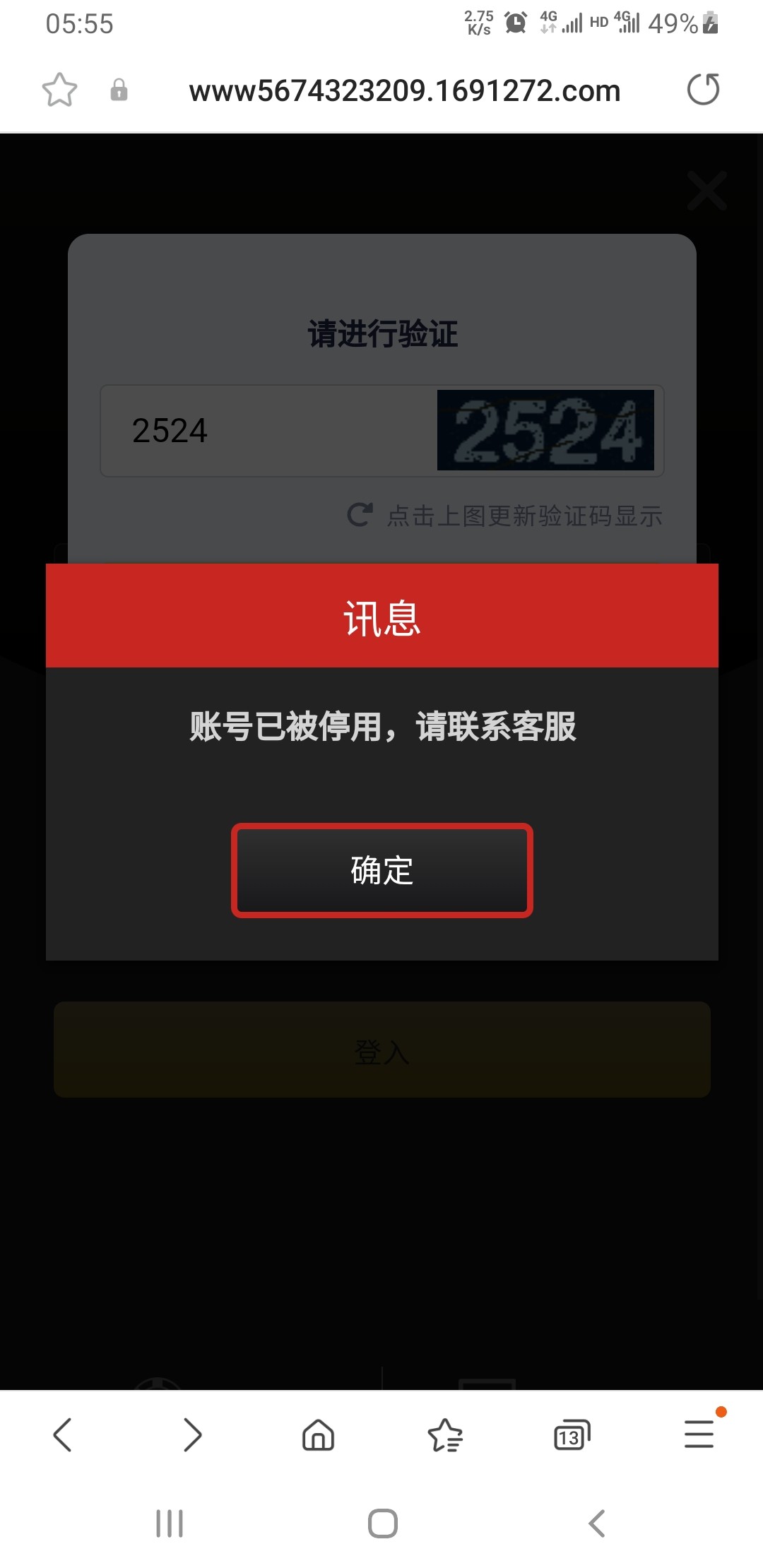The image size is (763, 1568).
Task: Tap the captcha image showing 2524
Action: coord(546,432)
